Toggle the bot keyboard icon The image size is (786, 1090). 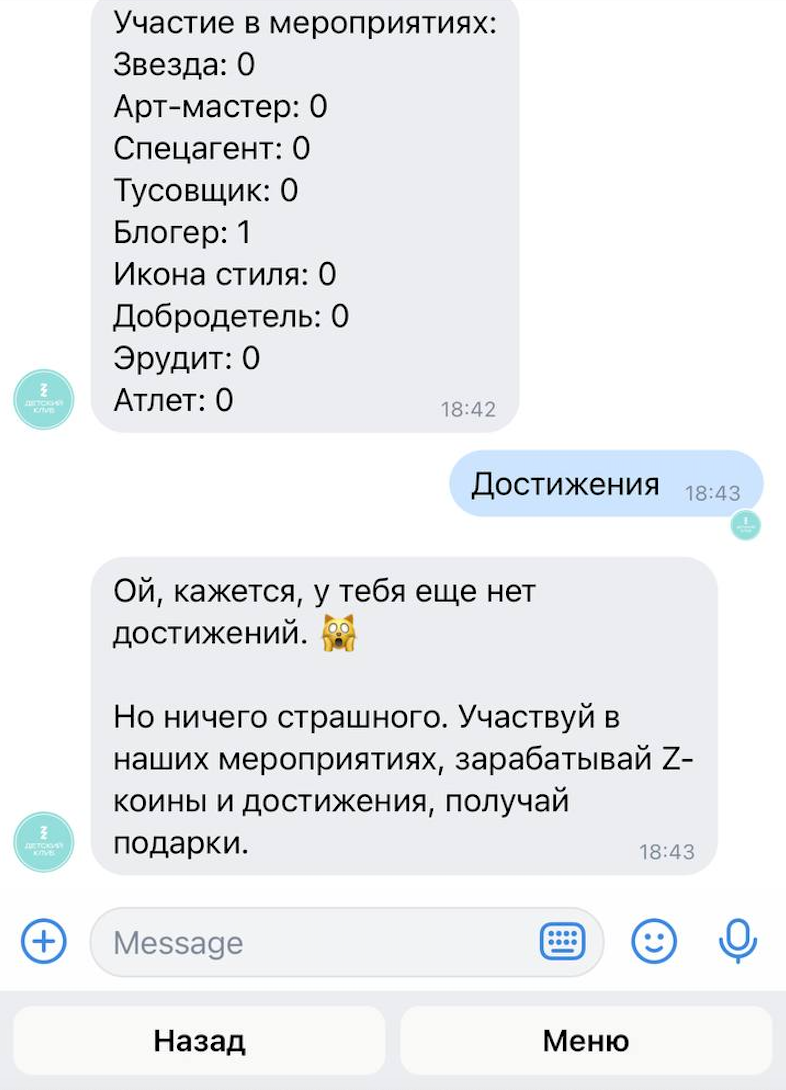click(x=562, y=941)
